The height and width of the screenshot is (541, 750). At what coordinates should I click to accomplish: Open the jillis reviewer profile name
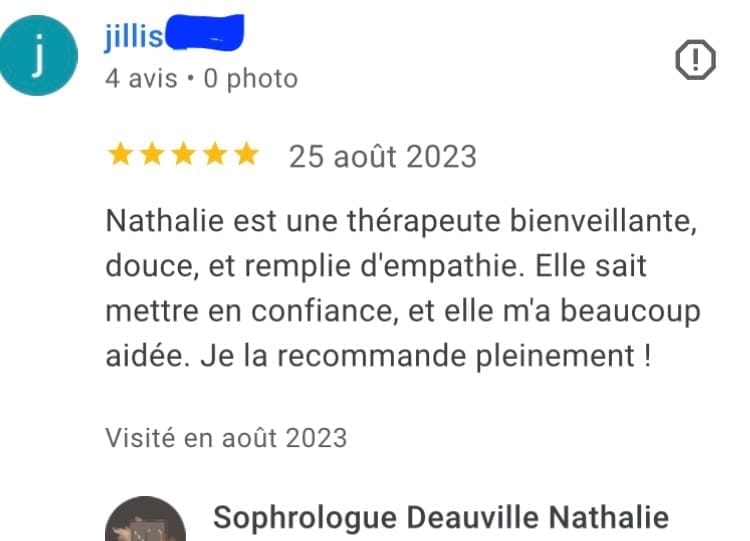coord(133,37)
